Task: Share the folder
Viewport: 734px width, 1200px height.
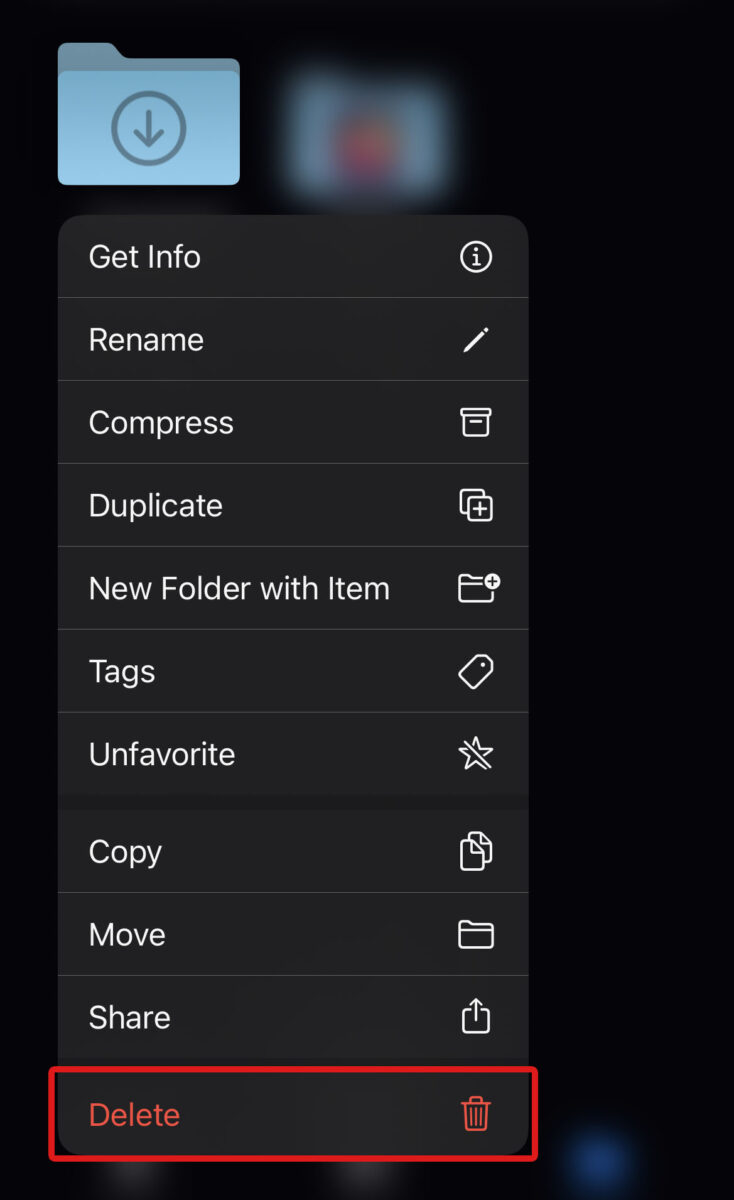Action: (292, 1018)
